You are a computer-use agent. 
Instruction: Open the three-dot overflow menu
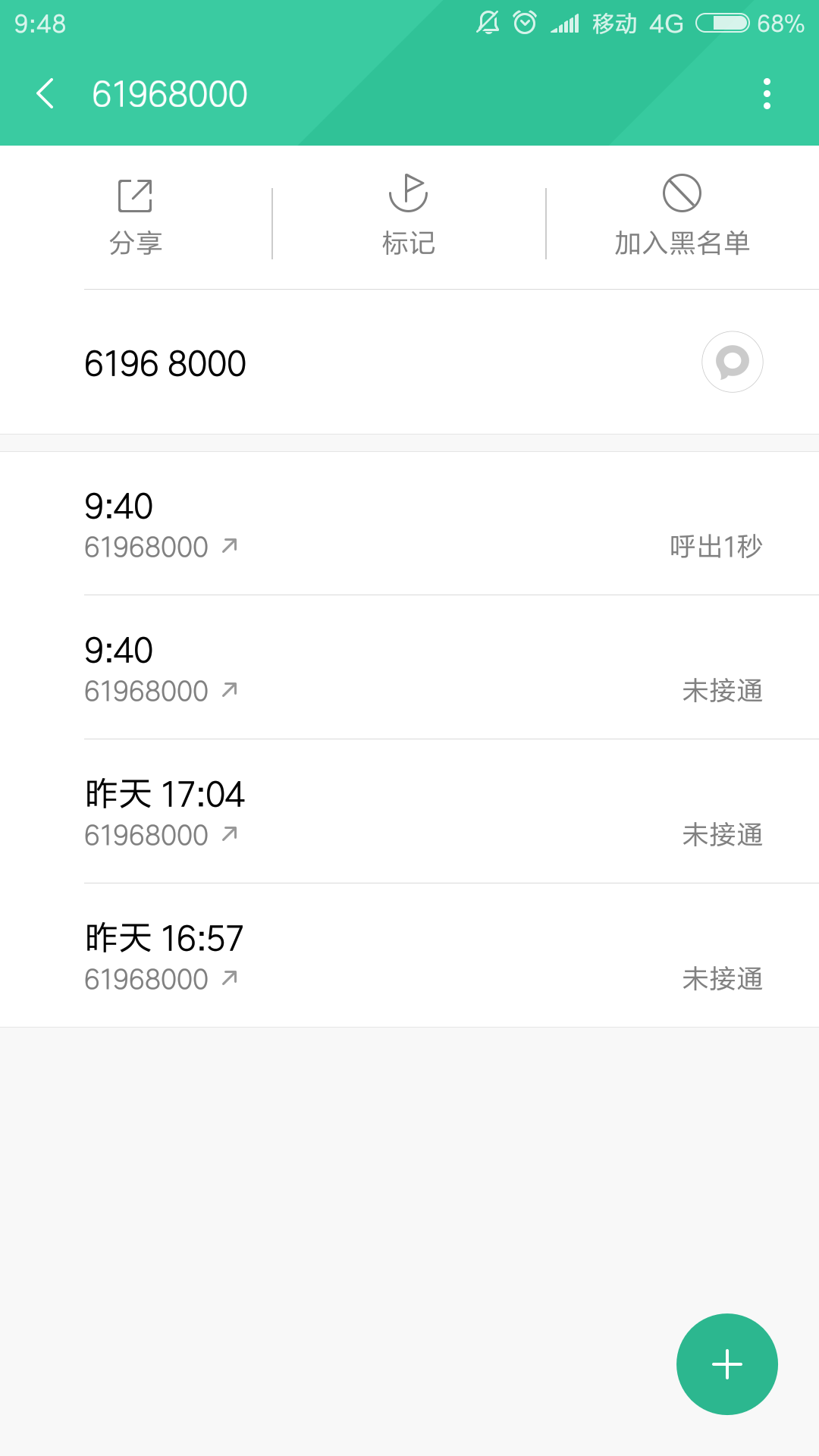[x=768, y=93]
